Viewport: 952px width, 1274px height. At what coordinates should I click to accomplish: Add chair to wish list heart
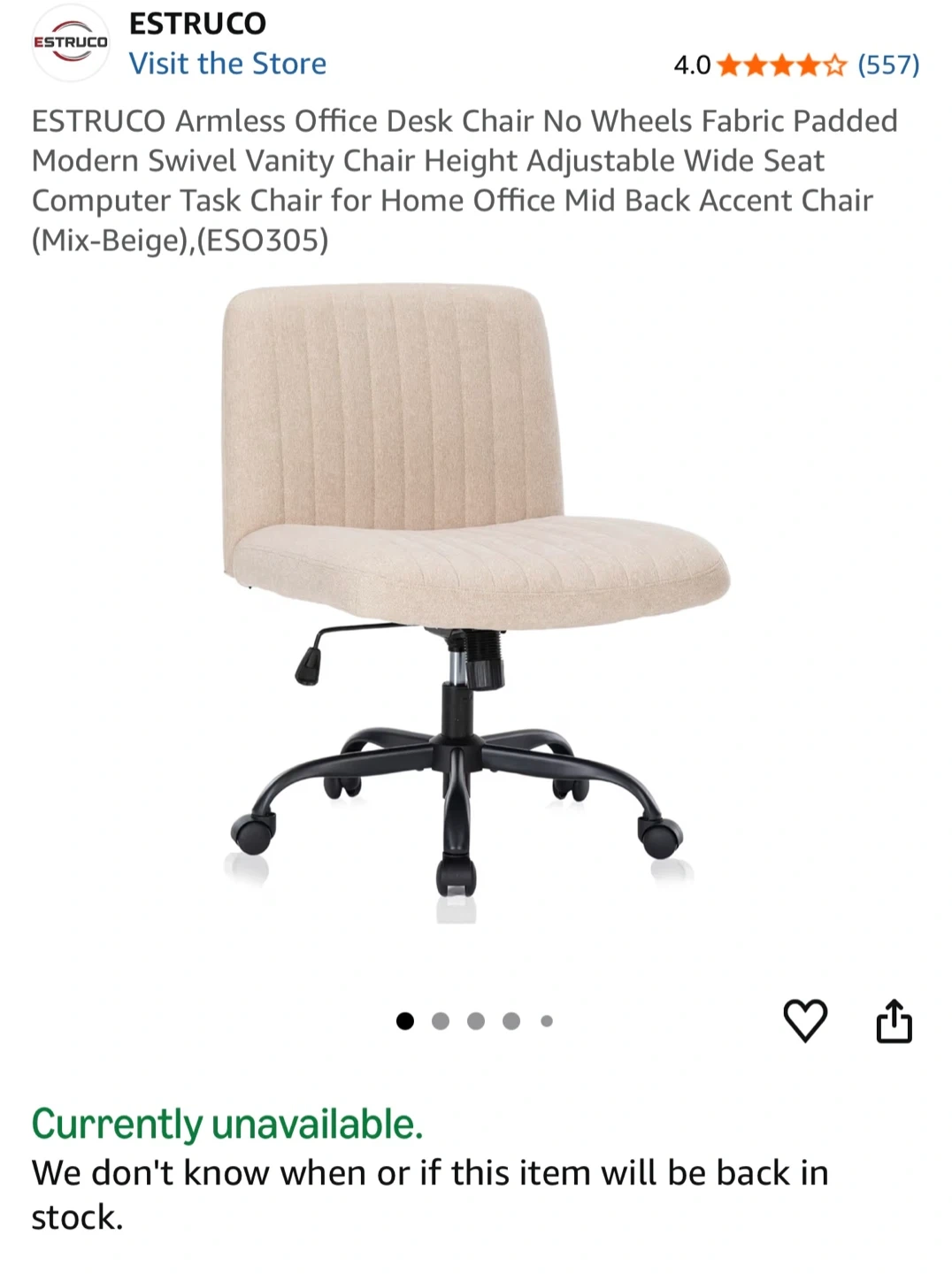click(x=805, y=1020)
